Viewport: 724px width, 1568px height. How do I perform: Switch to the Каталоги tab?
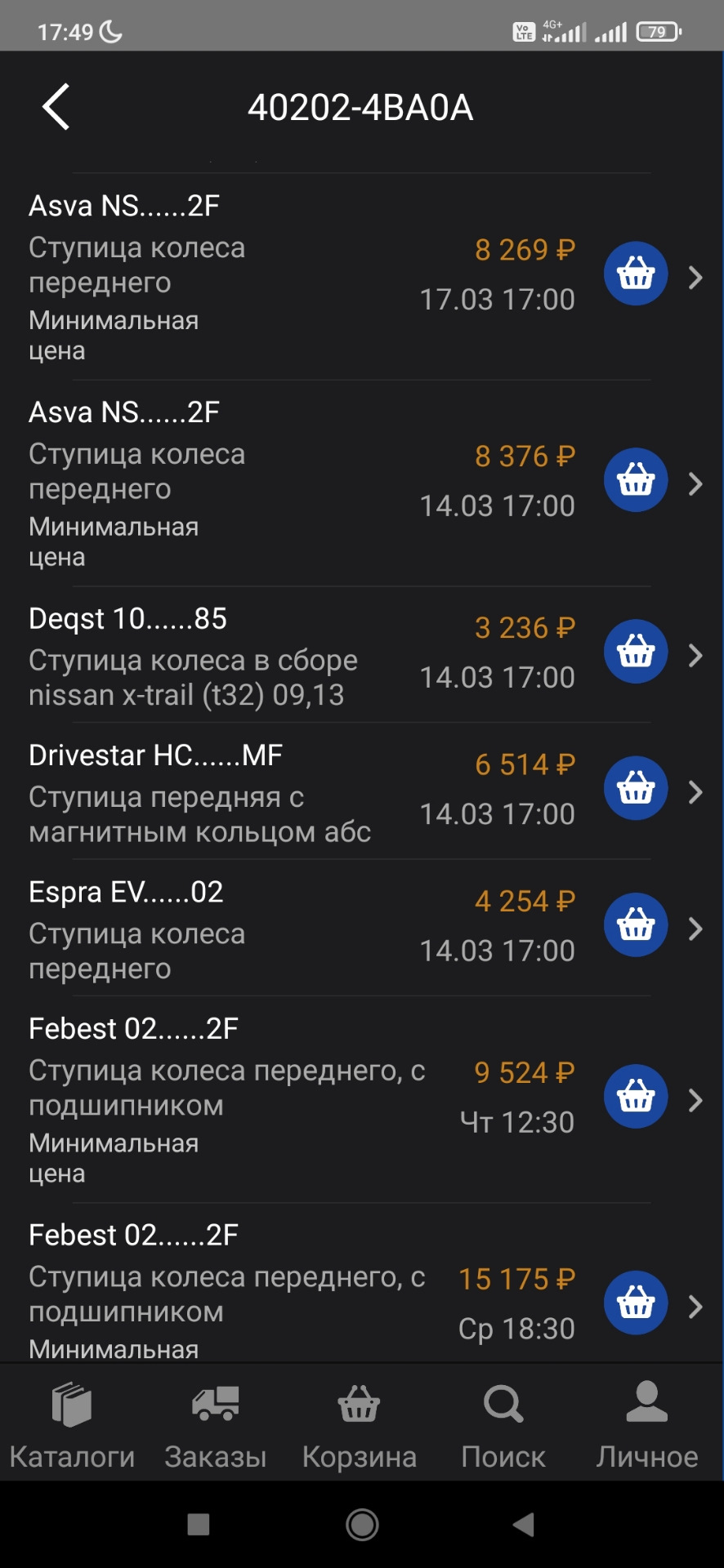click(72, 1425)
